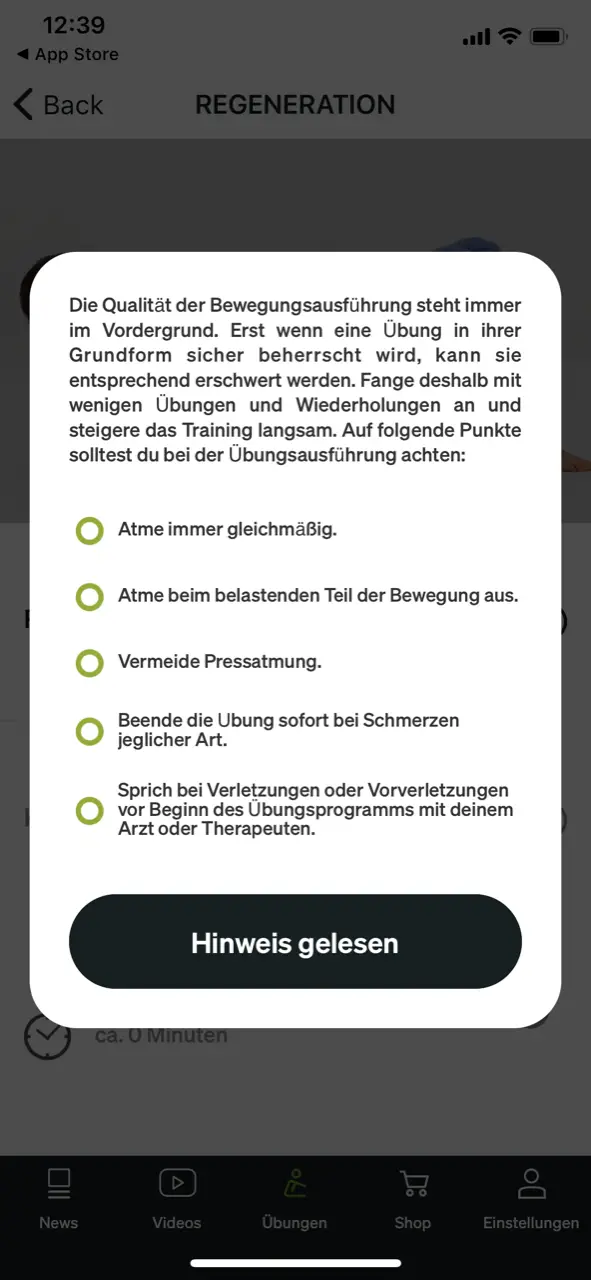Open the Shop tab
591x1280 pixels.
[x=412, y=1199]
